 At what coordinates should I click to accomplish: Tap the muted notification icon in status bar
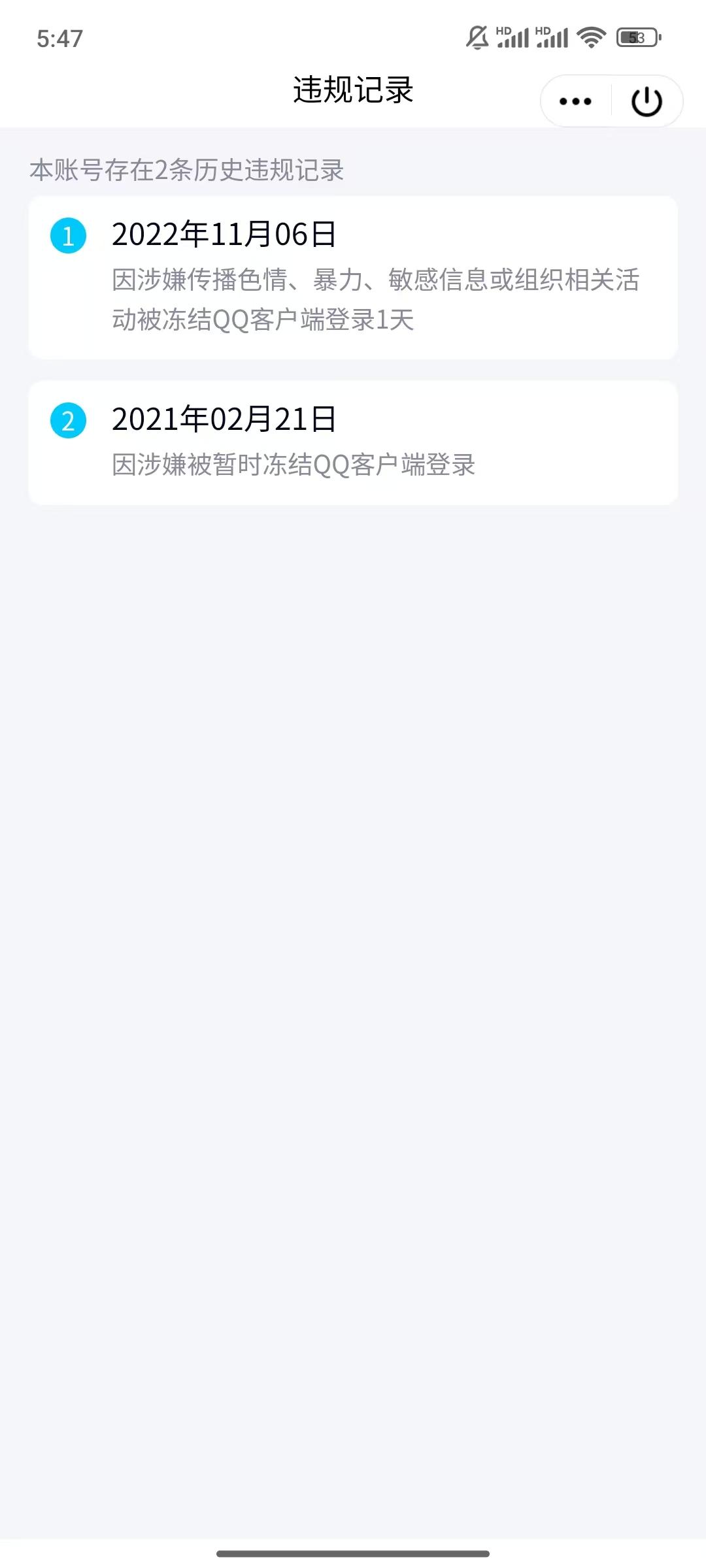[477, 37]
